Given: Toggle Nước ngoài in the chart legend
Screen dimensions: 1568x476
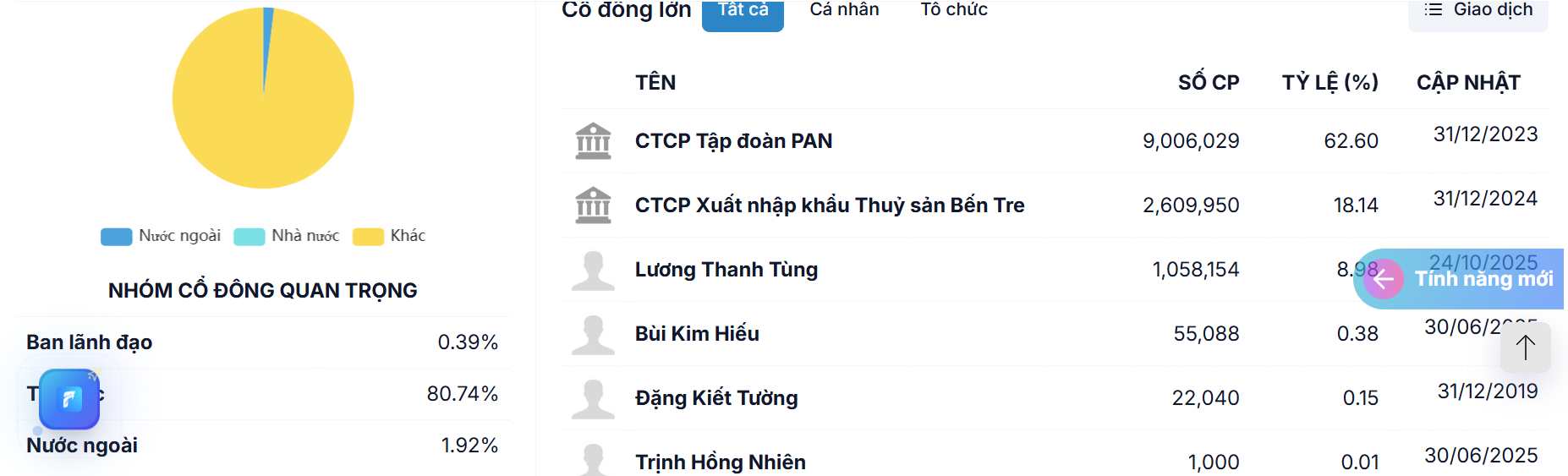Looking at the screenshot, I should pyautogui.click(x=161, y=236).
